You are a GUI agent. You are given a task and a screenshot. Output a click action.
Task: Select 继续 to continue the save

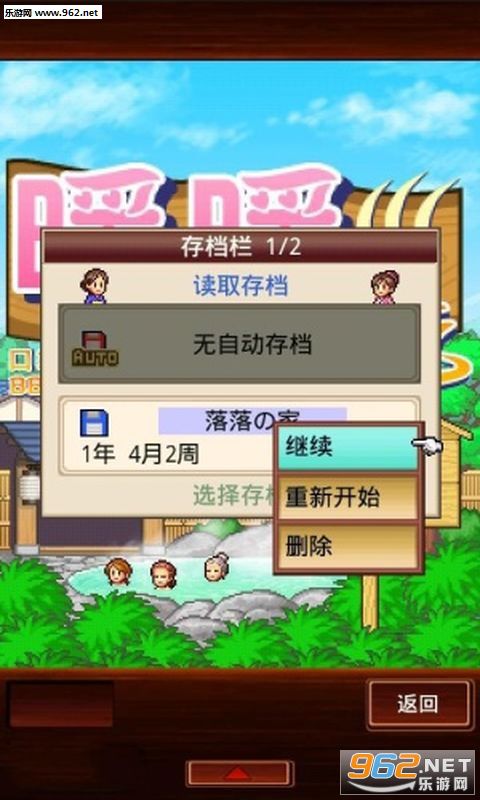pyautogui.click(x=348, y=447)
